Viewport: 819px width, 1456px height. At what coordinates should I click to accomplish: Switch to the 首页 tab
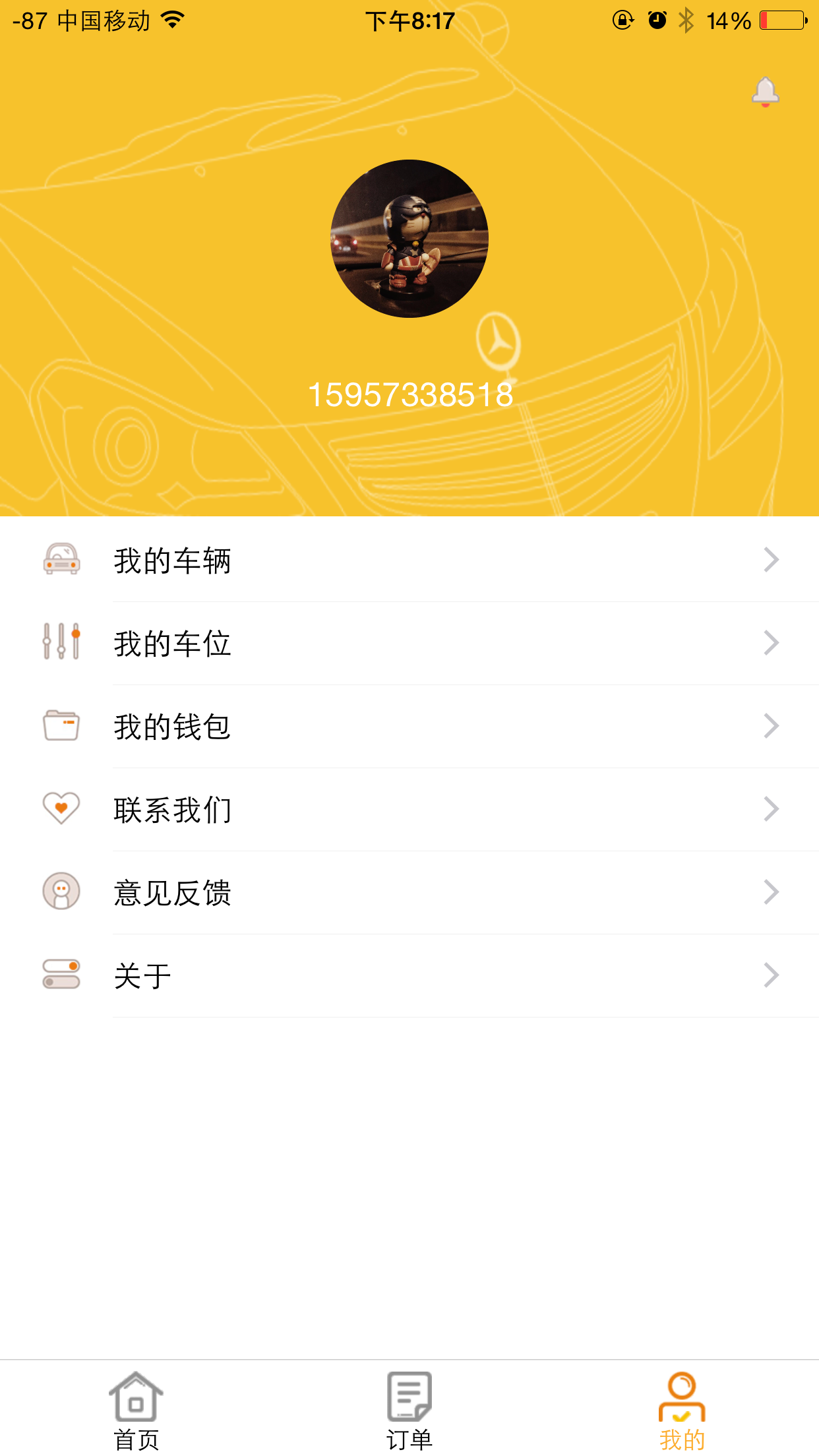click(136, 1411)
